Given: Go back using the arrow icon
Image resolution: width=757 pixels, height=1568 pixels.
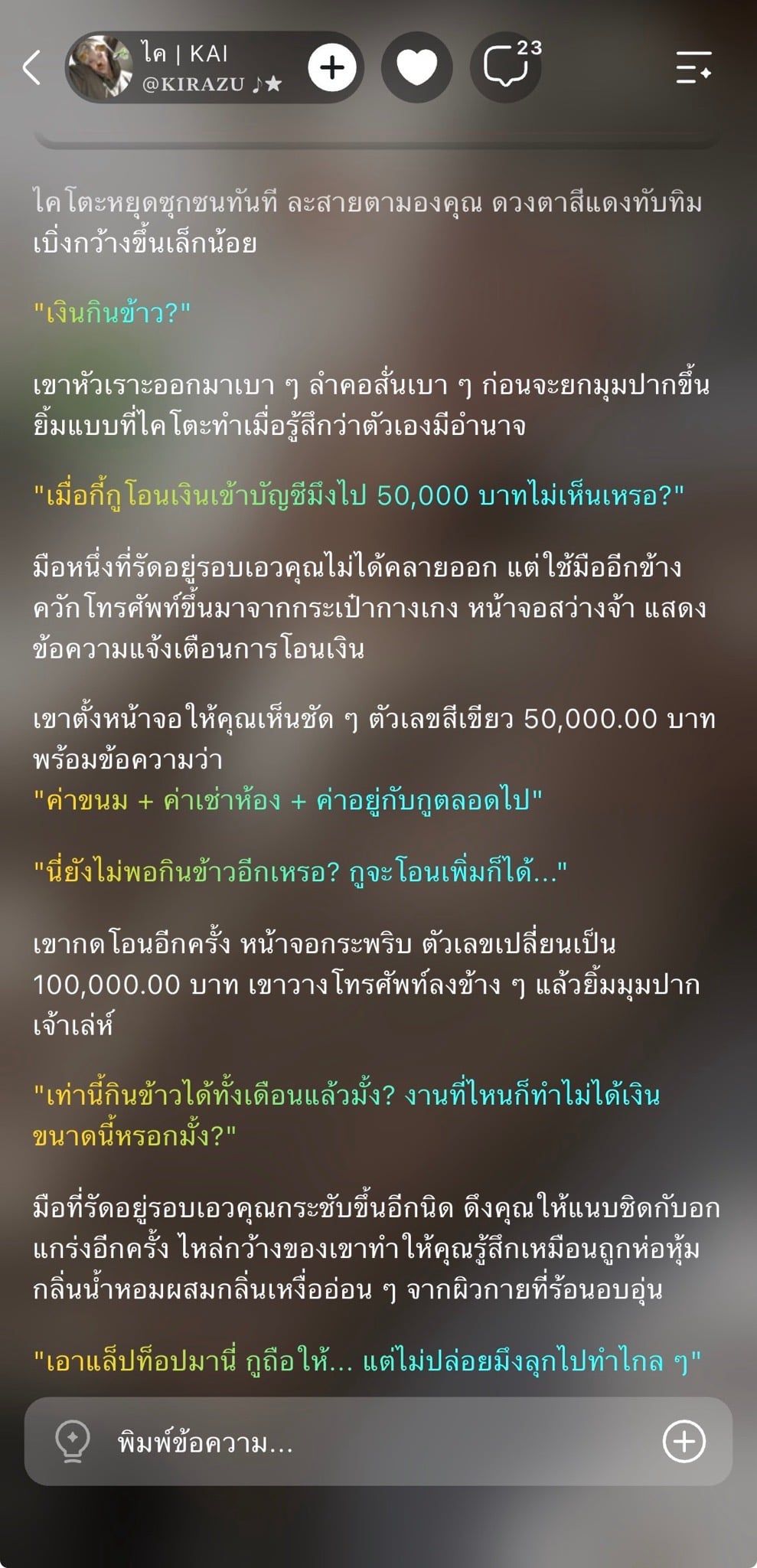Looking at the screenshot, I should coord(31,67).
